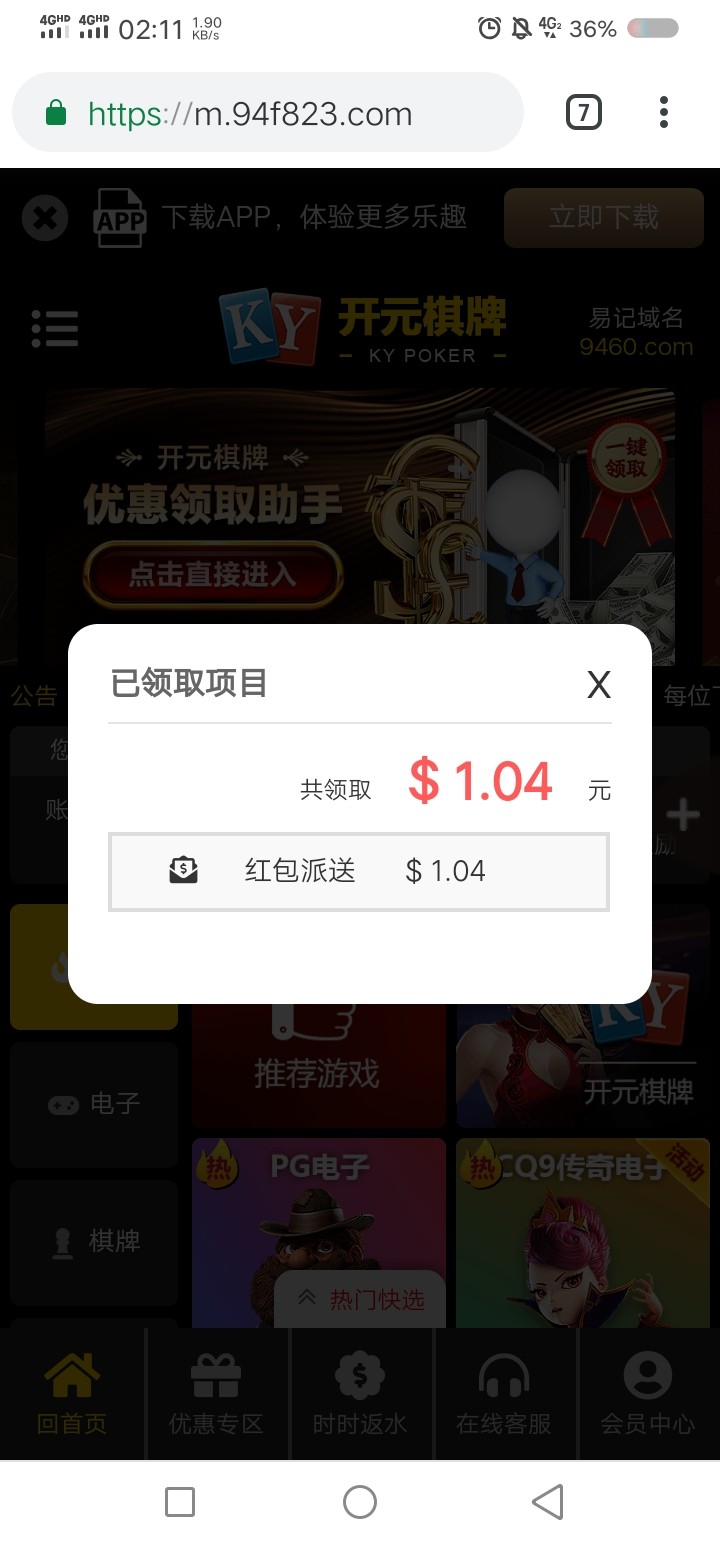Expand the 热门快选 panel
Screen dimensions: 720x1544
click(361, 1299)
